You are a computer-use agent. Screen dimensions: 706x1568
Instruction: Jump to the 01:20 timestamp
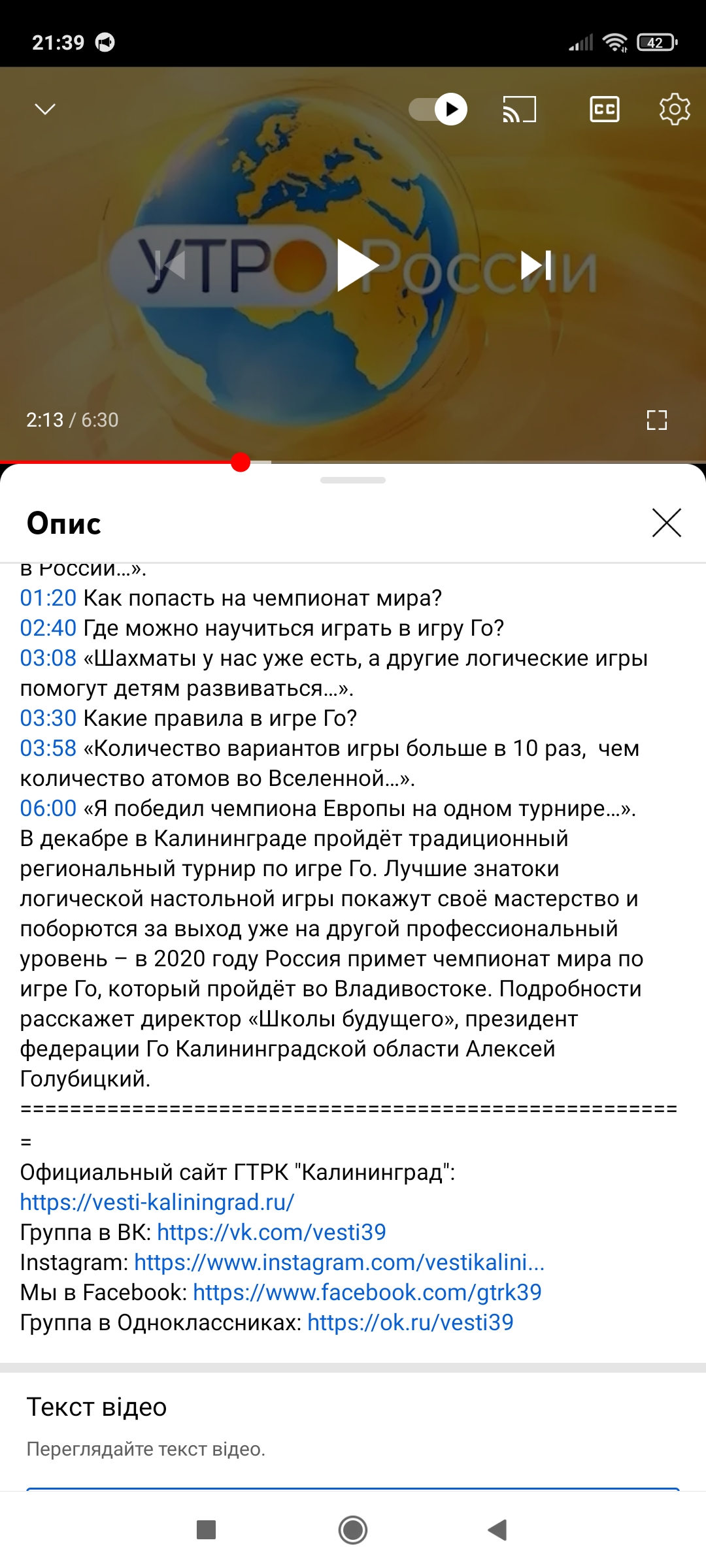point(48,598)
